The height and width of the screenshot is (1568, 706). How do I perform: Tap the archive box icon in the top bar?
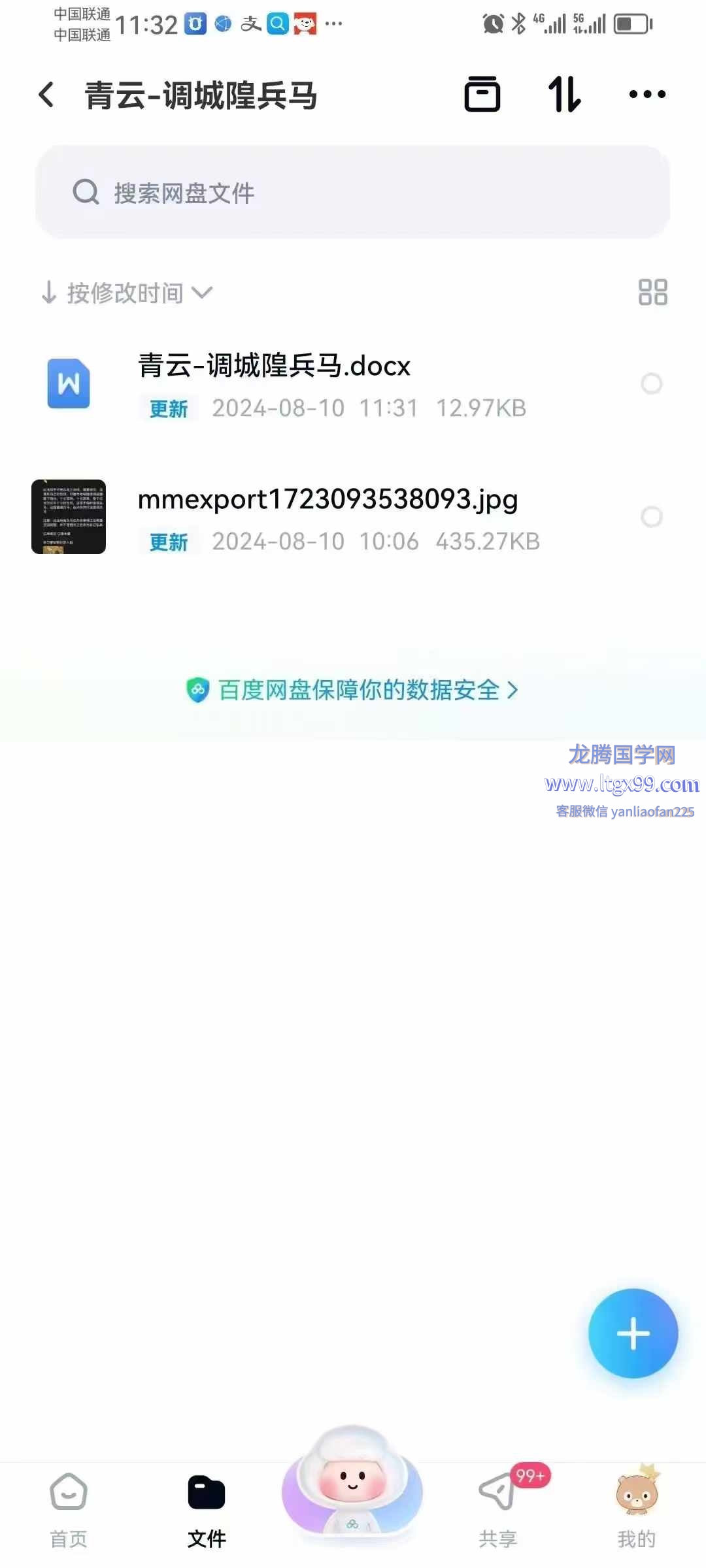pyautogui.click(x=482, y=95)
